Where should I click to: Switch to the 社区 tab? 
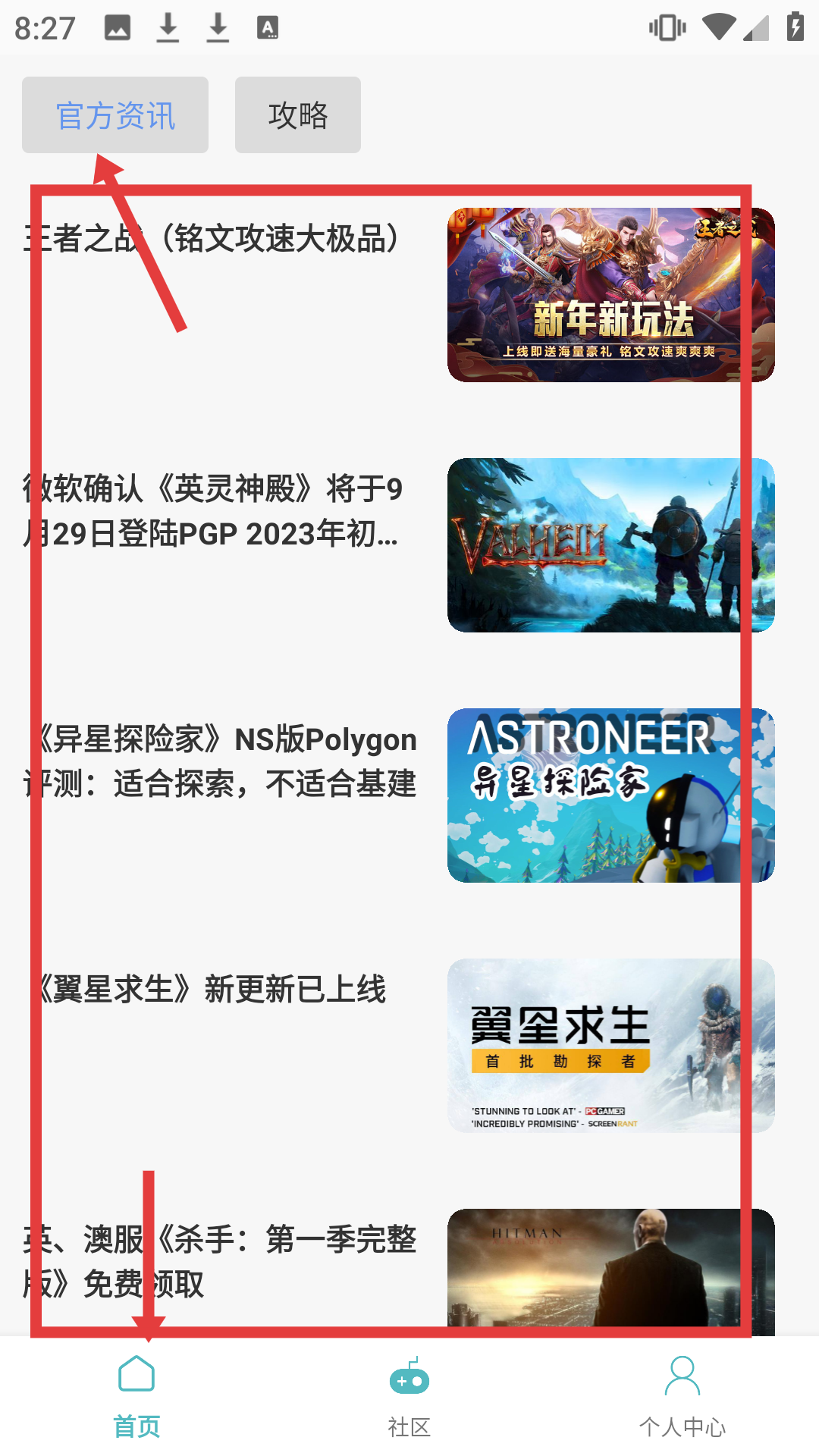tap(409, 1397)
